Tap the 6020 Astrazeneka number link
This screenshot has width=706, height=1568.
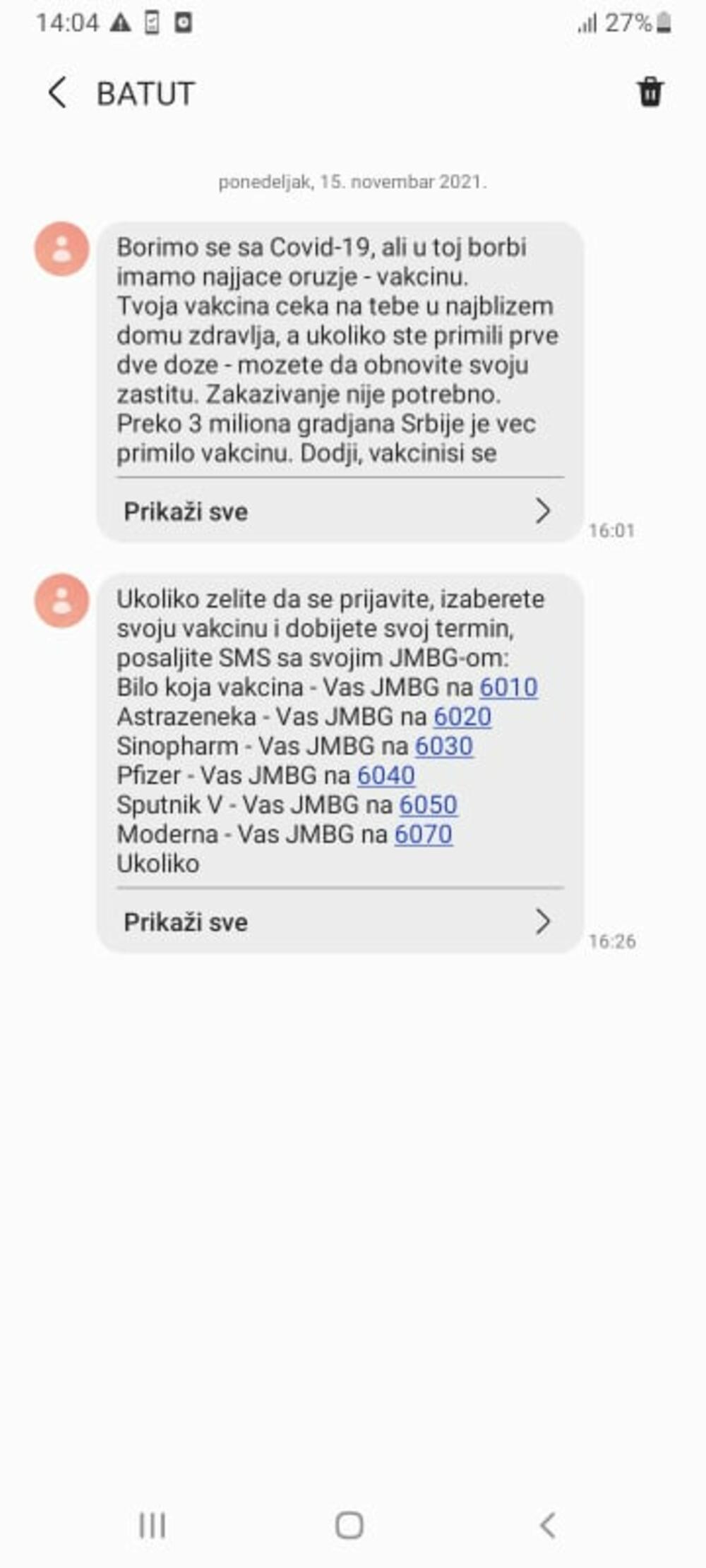462,717
